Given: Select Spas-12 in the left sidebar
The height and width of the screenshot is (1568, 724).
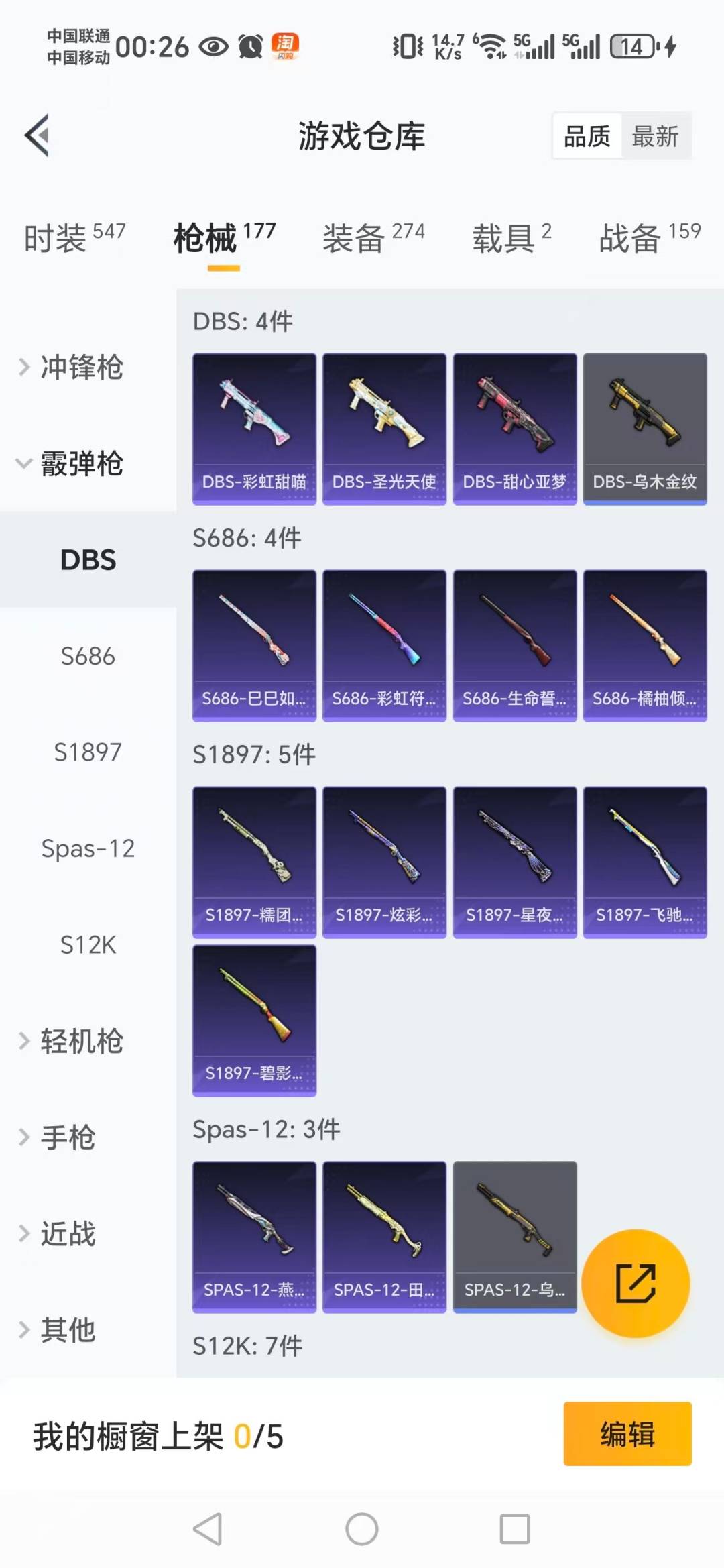Looking at the screenshot, I should [88, 849].
